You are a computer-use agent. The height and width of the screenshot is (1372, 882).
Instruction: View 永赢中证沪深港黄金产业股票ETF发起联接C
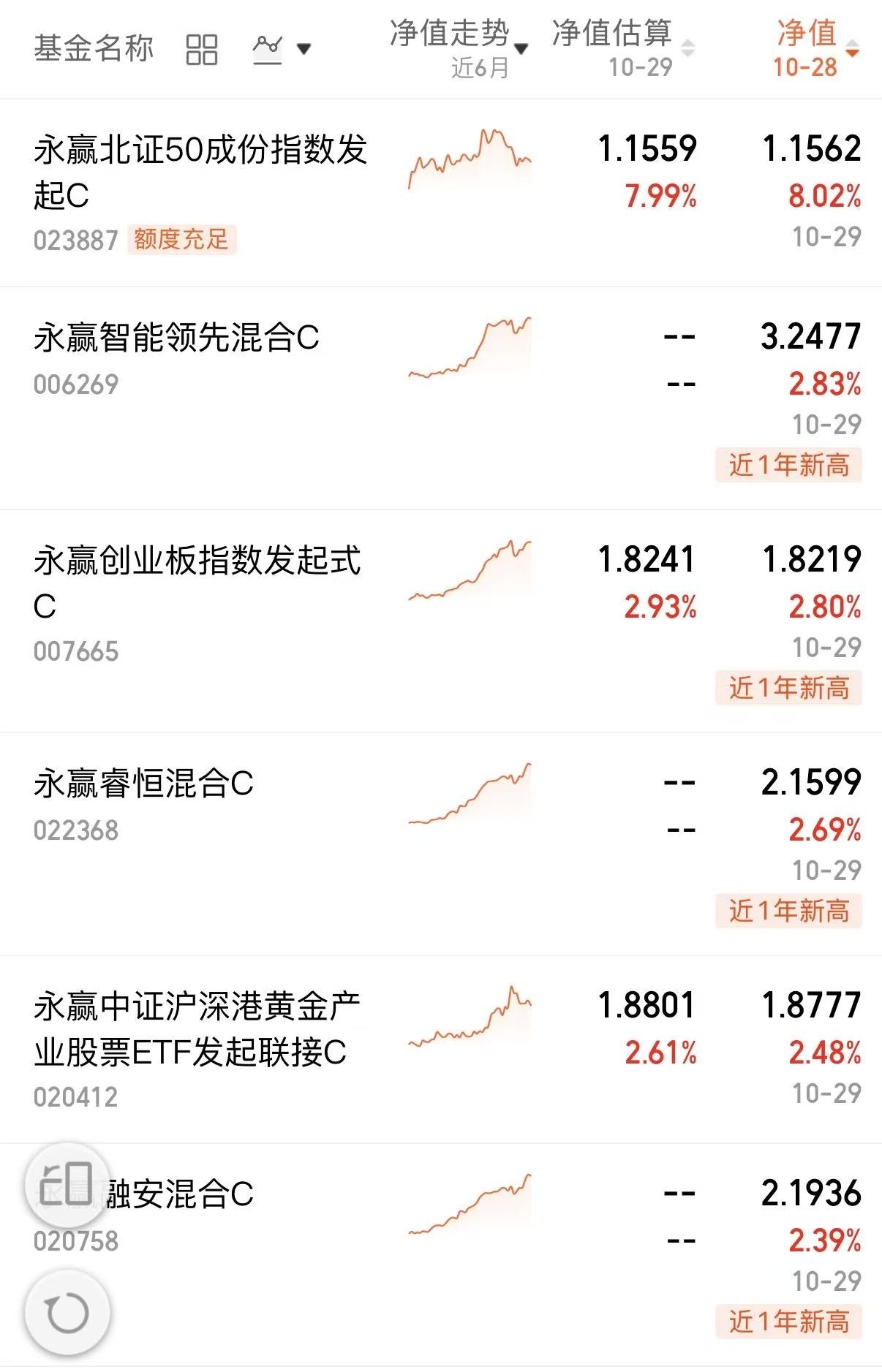tap(197, 1029)
